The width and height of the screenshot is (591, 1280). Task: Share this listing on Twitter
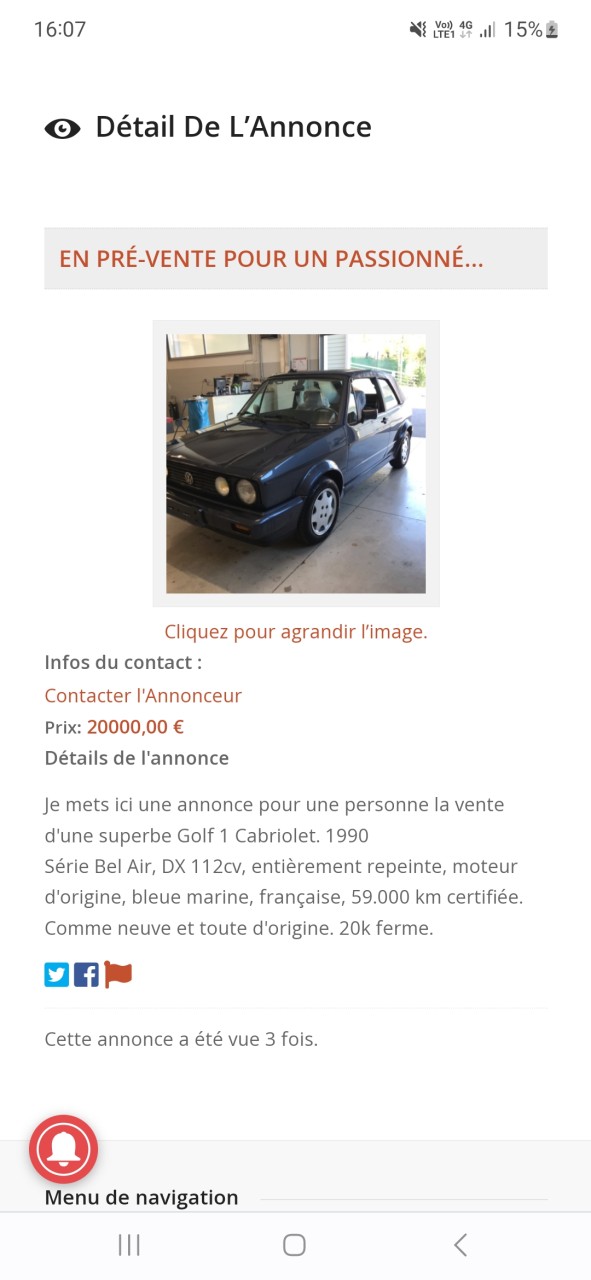[x=57, y=975]
